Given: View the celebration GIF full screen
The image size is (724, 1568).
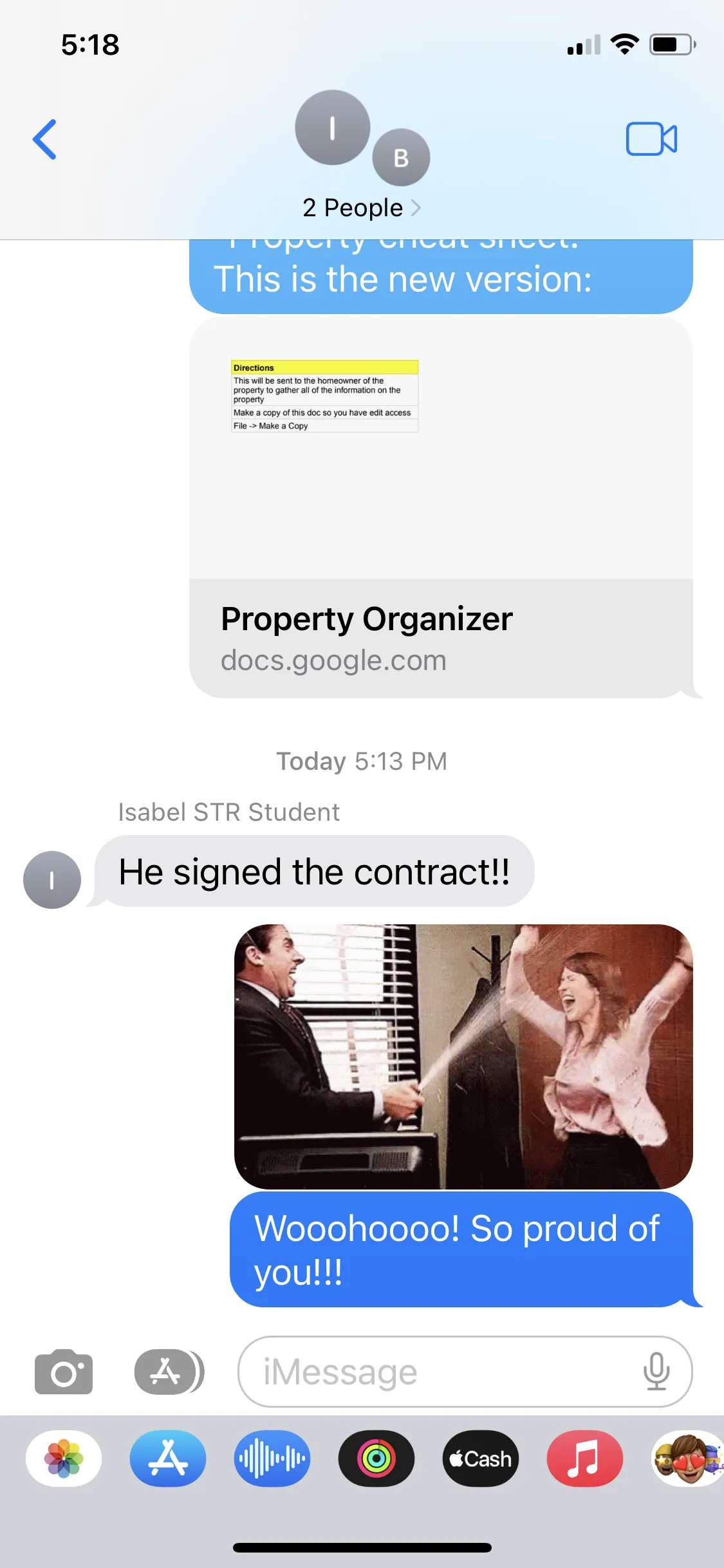Looking at the screenshot, I should click(463, 1056).
